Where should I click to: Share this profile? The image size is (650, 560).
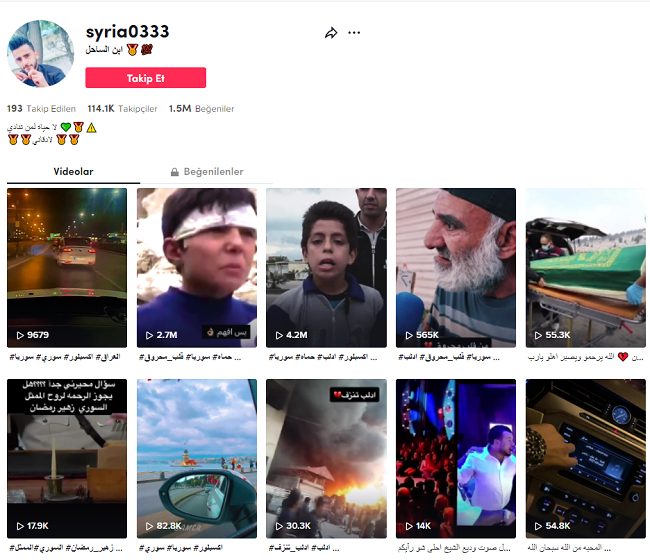coord(331,33)
